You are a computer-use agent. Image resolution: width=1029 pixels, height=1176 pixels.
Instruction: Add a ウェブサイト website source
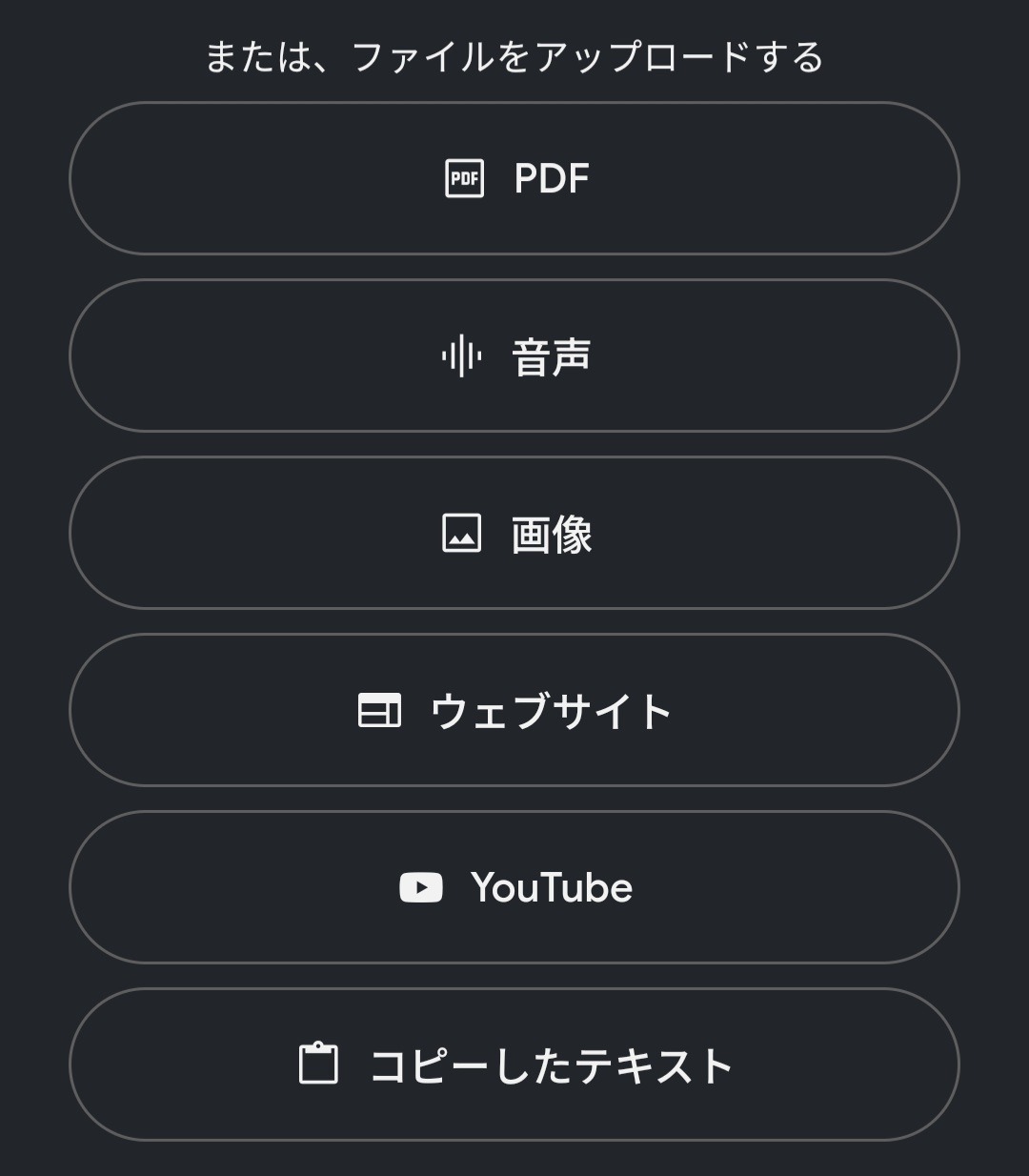[x=514, y=710]
